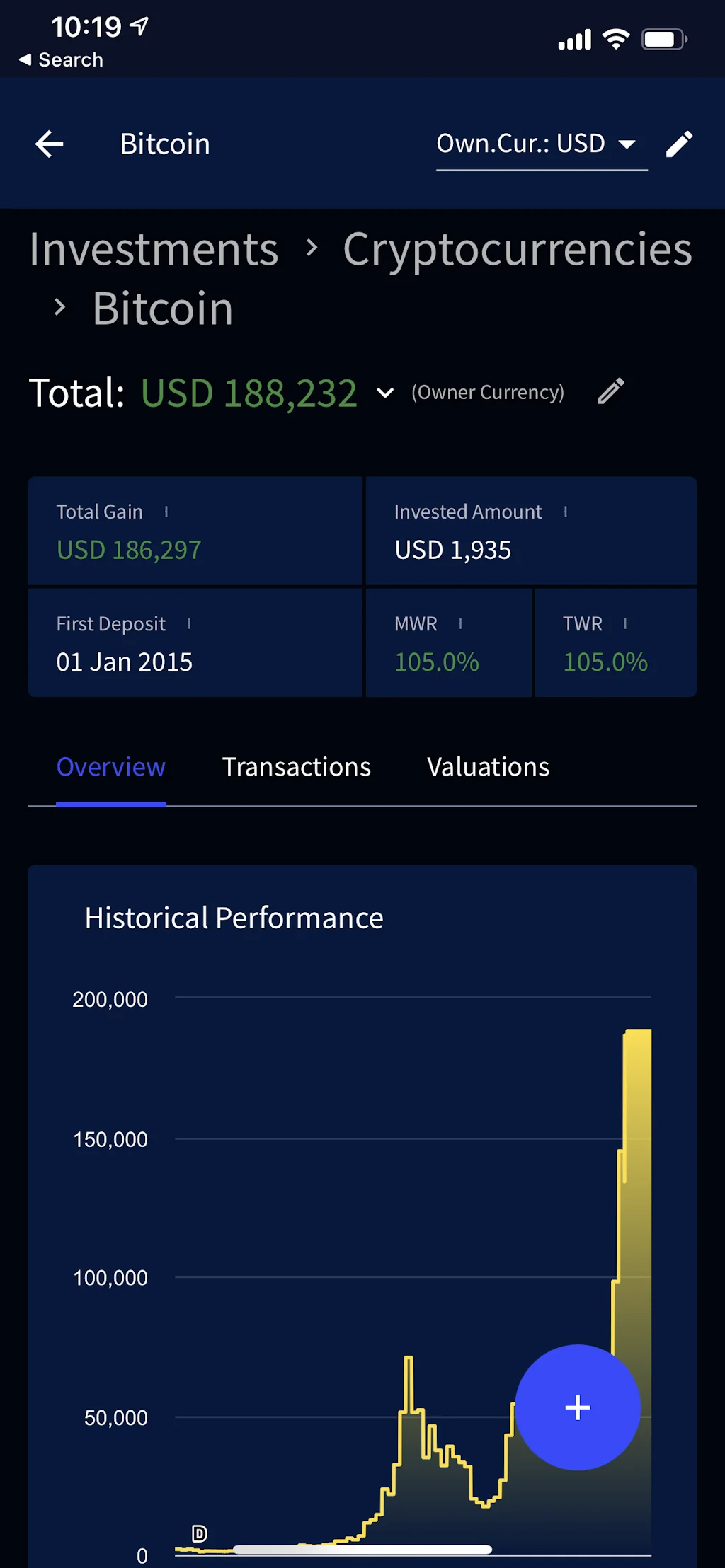Open the edit pencil next to Own.Cur.
The height and width of the screenshot is (1568, 725).
point(680,144)
